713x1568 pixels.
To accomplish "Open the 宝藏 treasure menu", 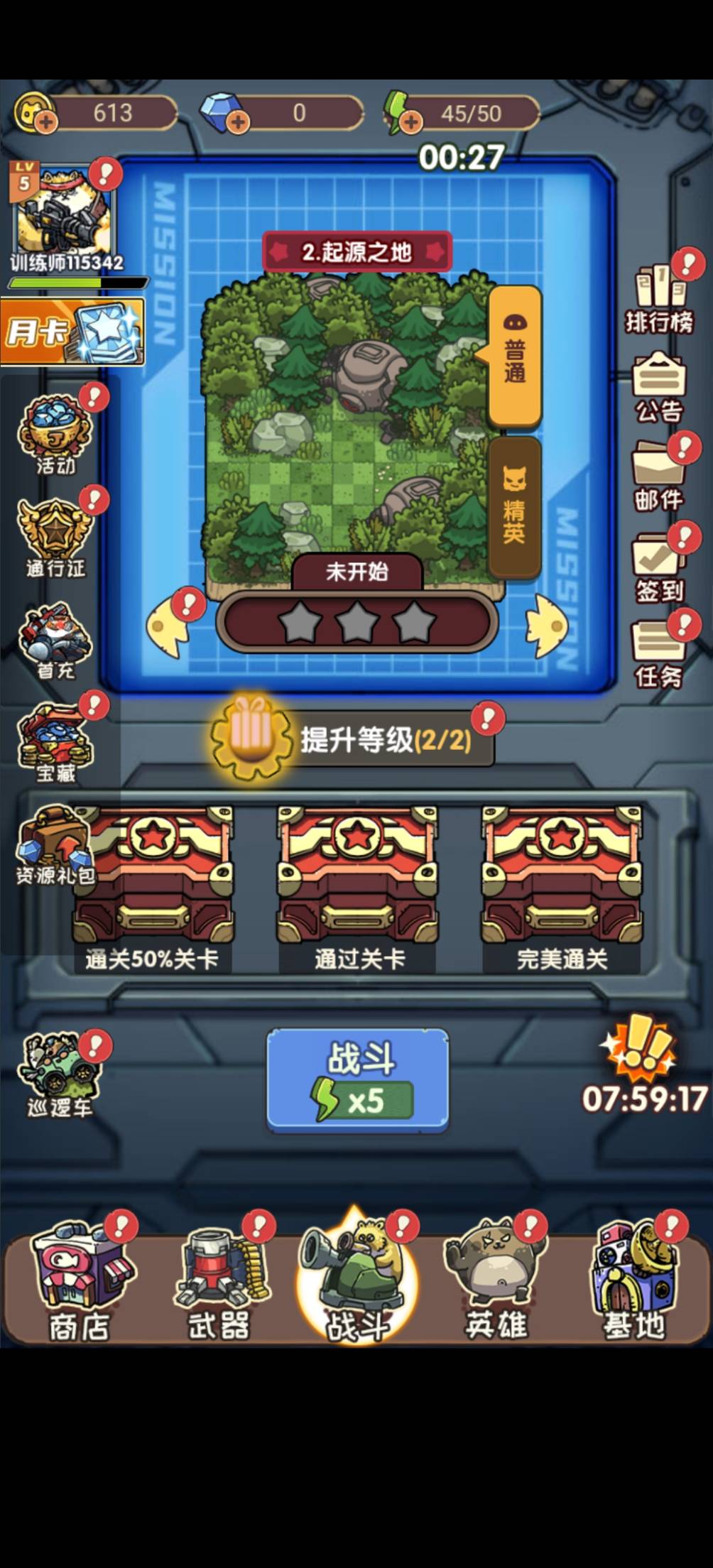I will click(55, 743).
